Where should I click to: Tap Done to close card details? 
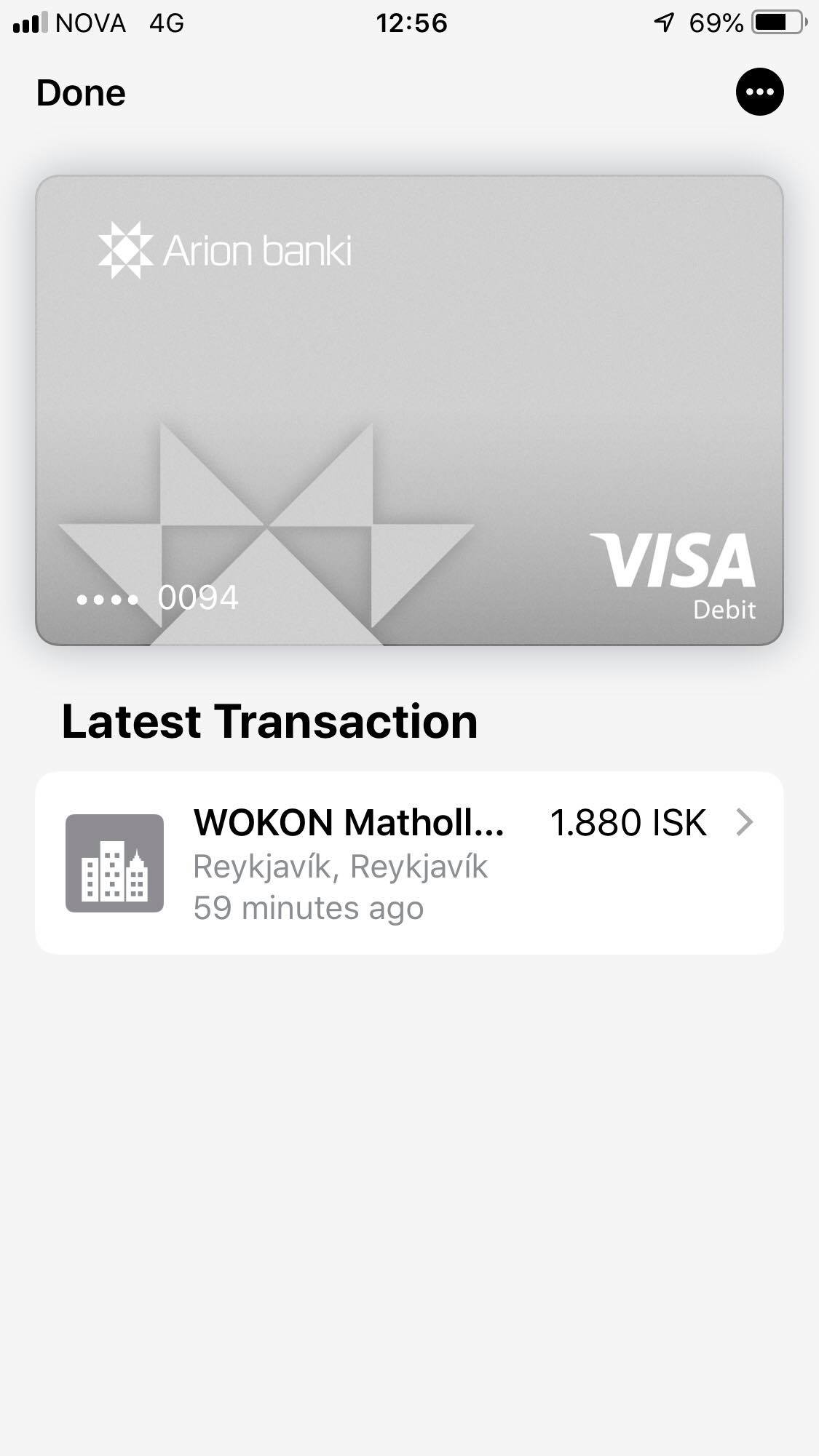tap(81, 93)
